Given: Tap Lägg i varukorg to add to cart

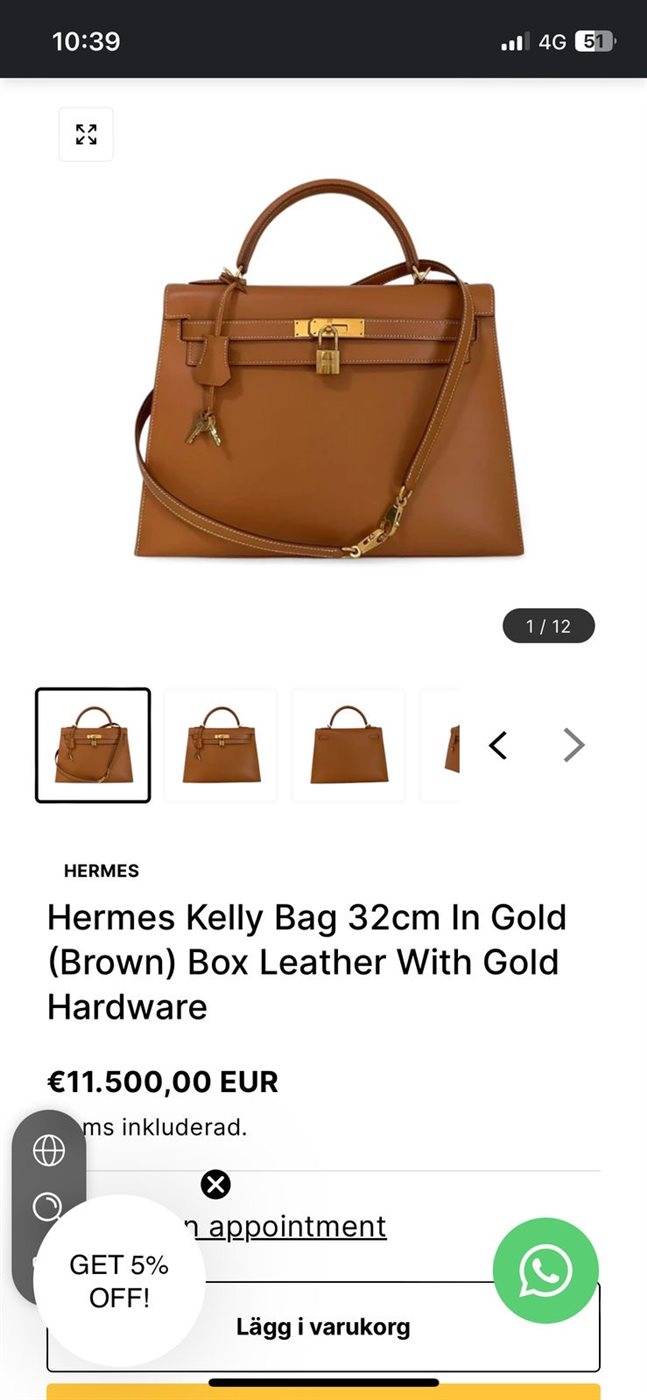Looking at the screenshot, I should pyautogui.click(x=323, y=1327).
